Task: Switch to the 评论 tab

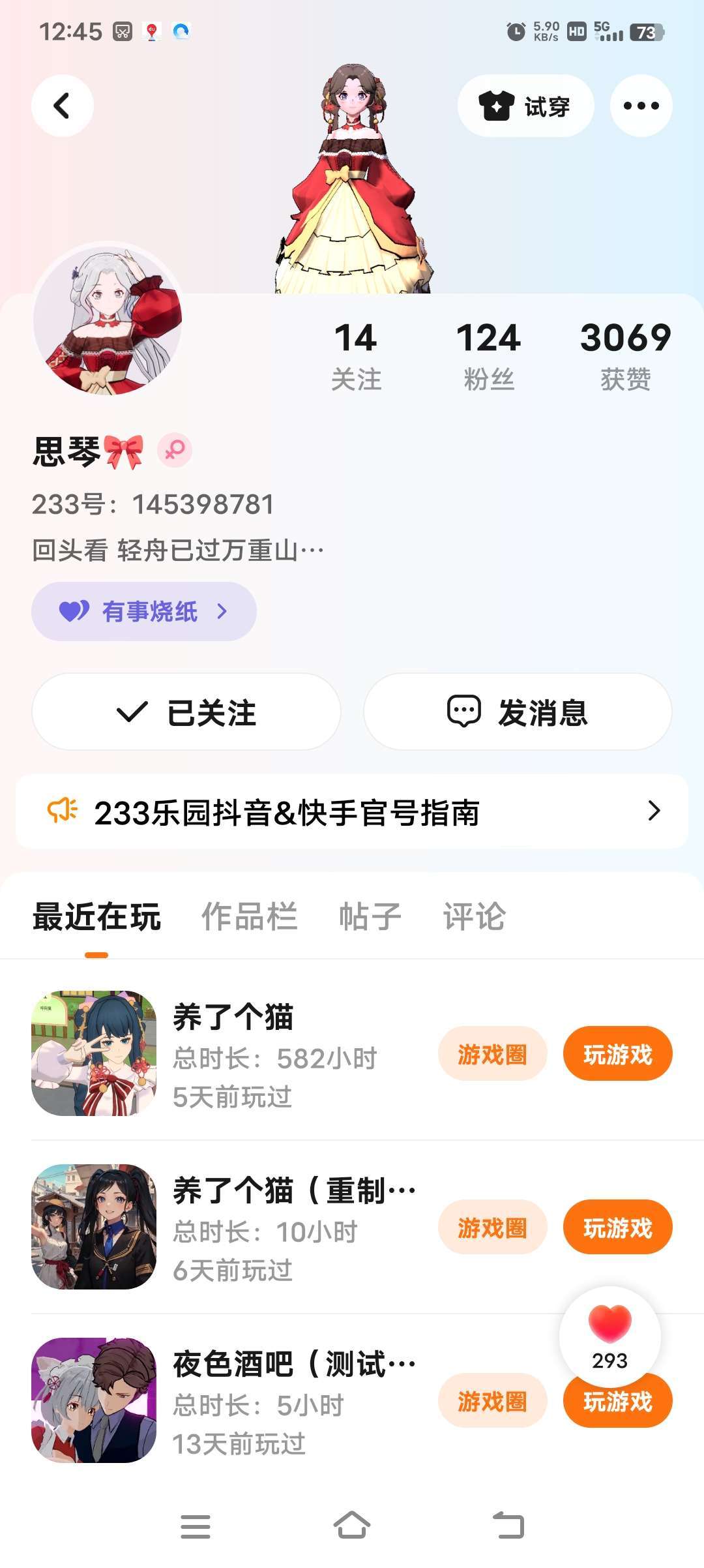Action: pyautogui.click(x=474, y=916)
